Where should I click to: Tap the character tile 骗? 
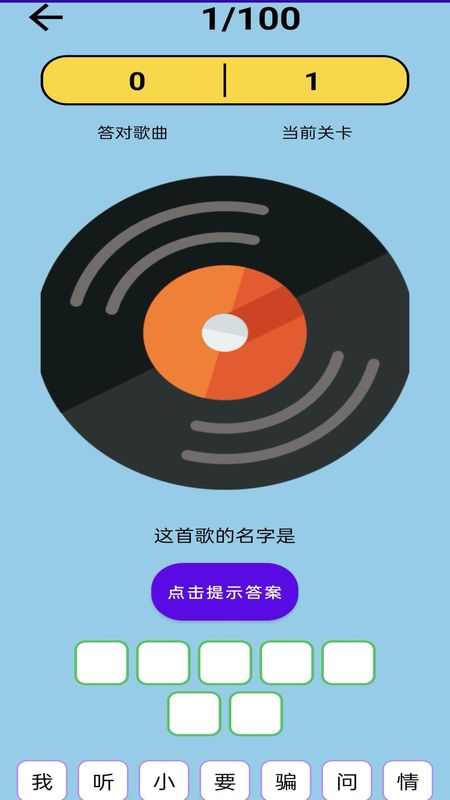[286, 781]
